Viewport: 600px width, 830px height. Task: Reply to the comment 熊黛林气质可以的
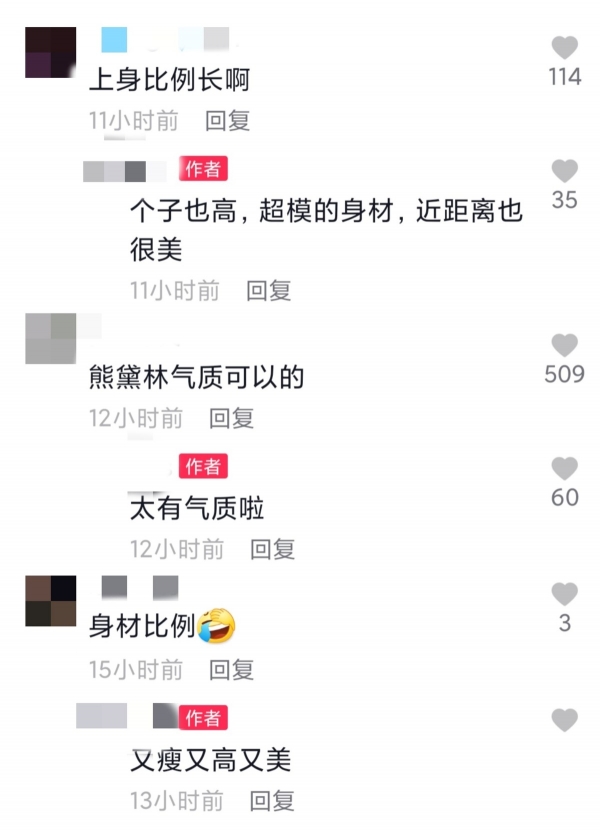[231, 418]
